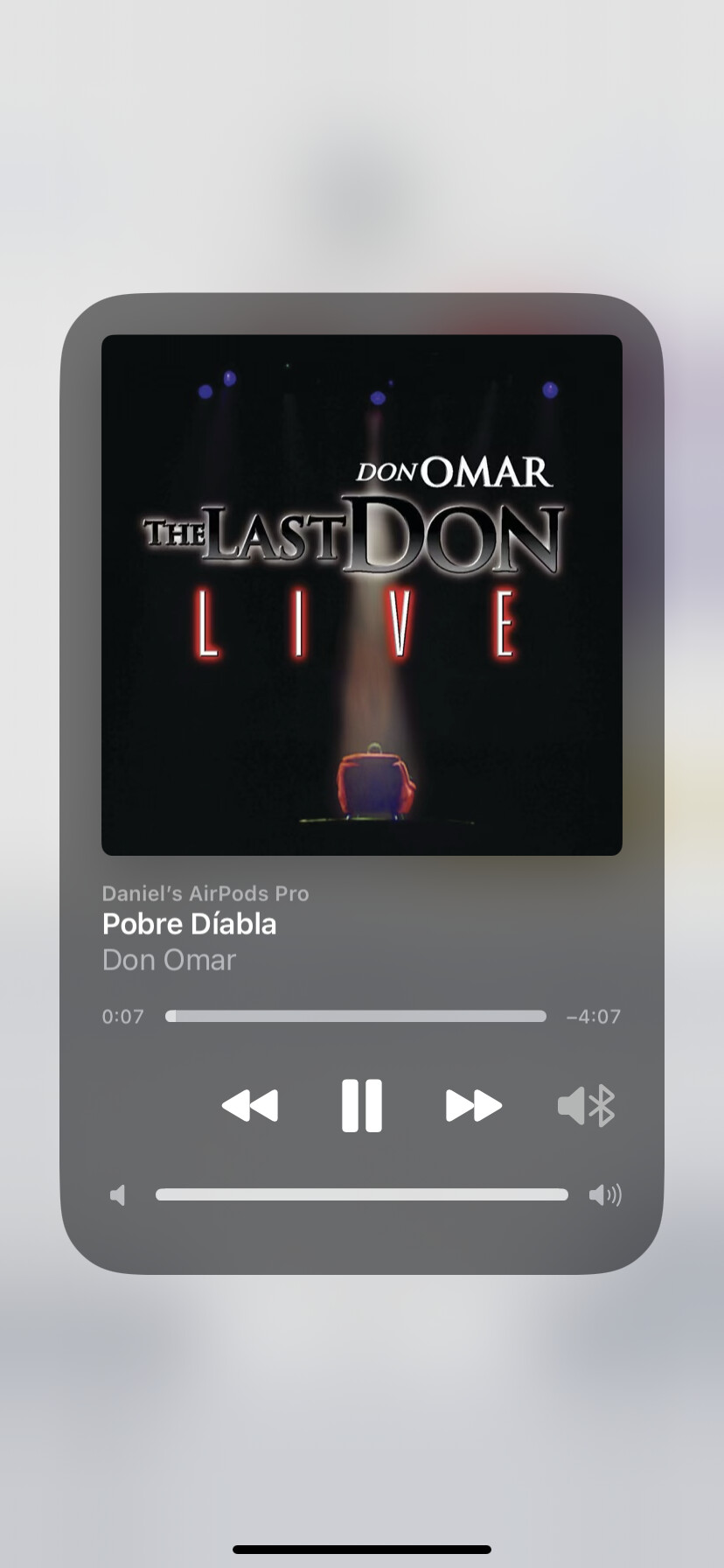This screenshot has height=1568, width=724.
Task: Tap the volume slider
Action: click(361, 1194)
